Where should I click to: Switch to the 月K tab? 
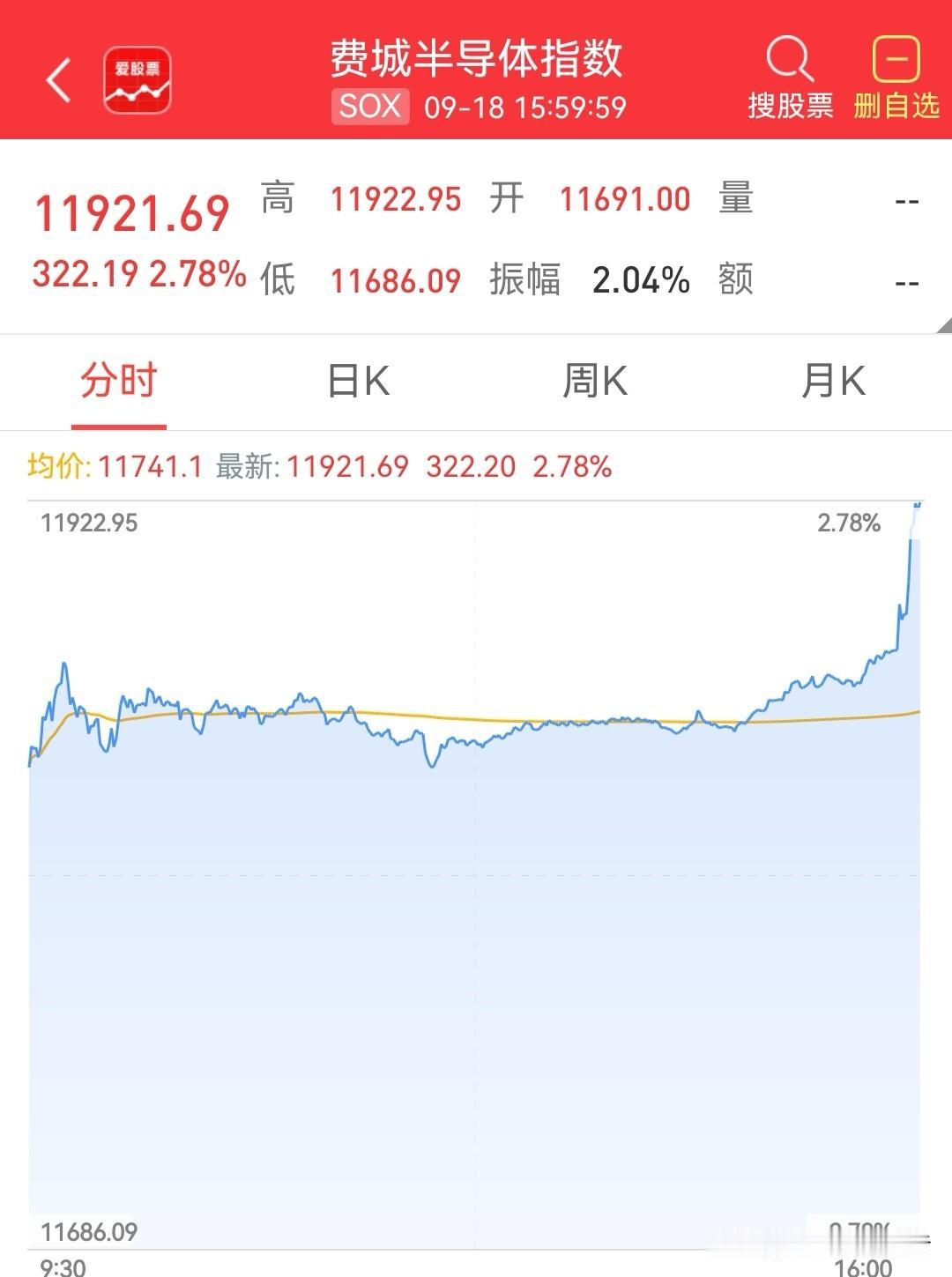833,381
